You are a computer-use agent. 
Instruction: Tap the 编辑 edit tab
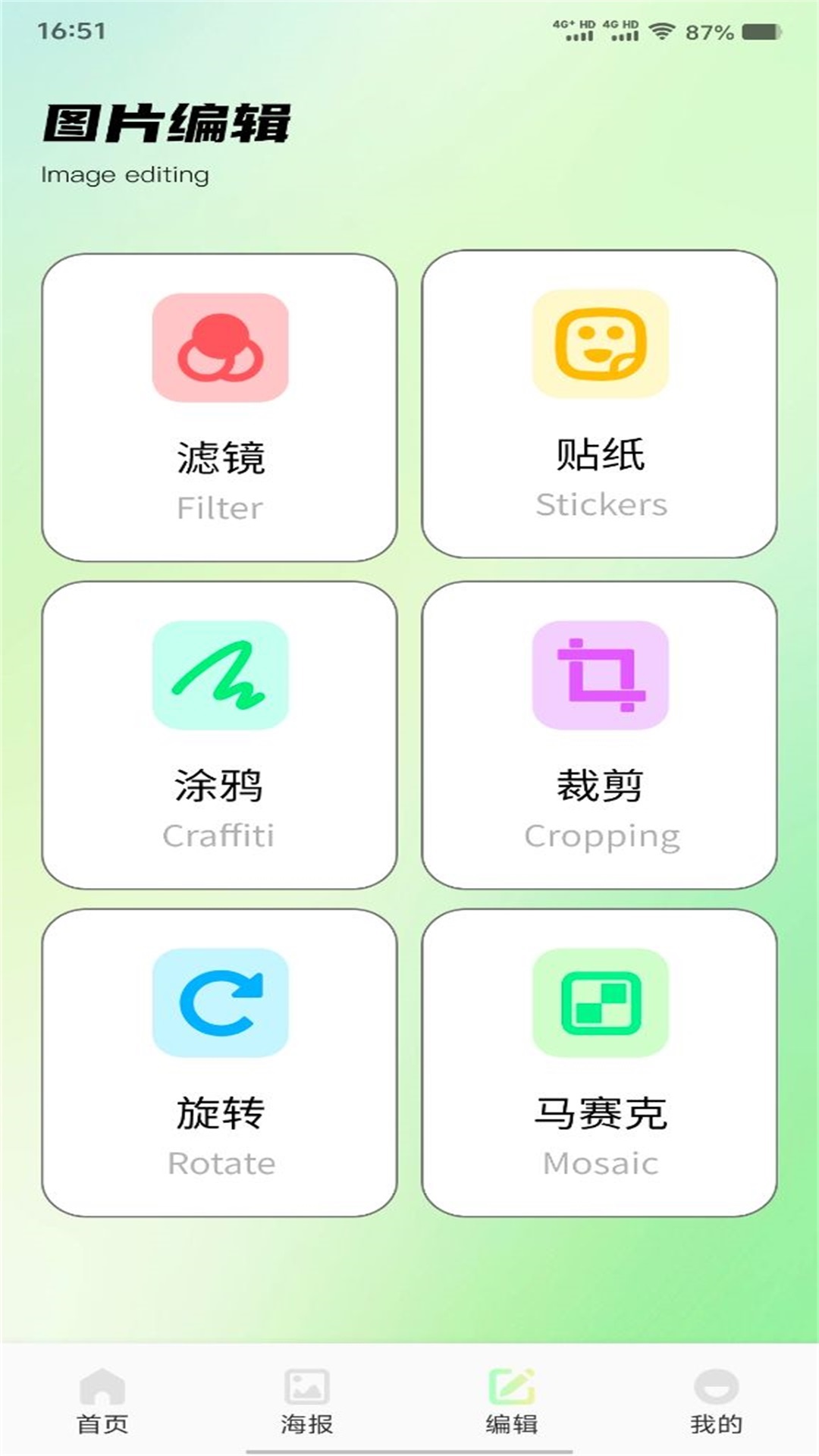[x=512, y=1401]
